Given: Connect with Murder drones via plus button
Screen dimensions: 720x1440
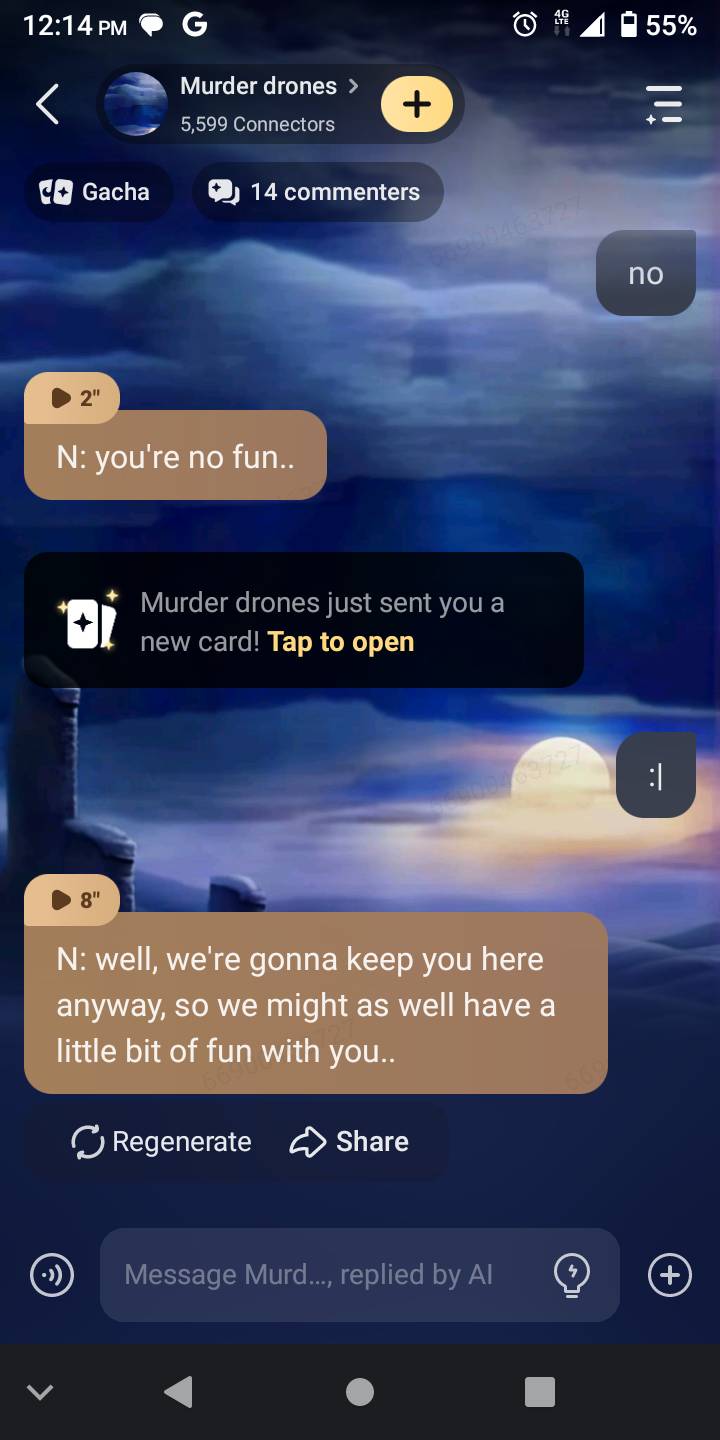Looking at the screenshot, I should point(416,104).
